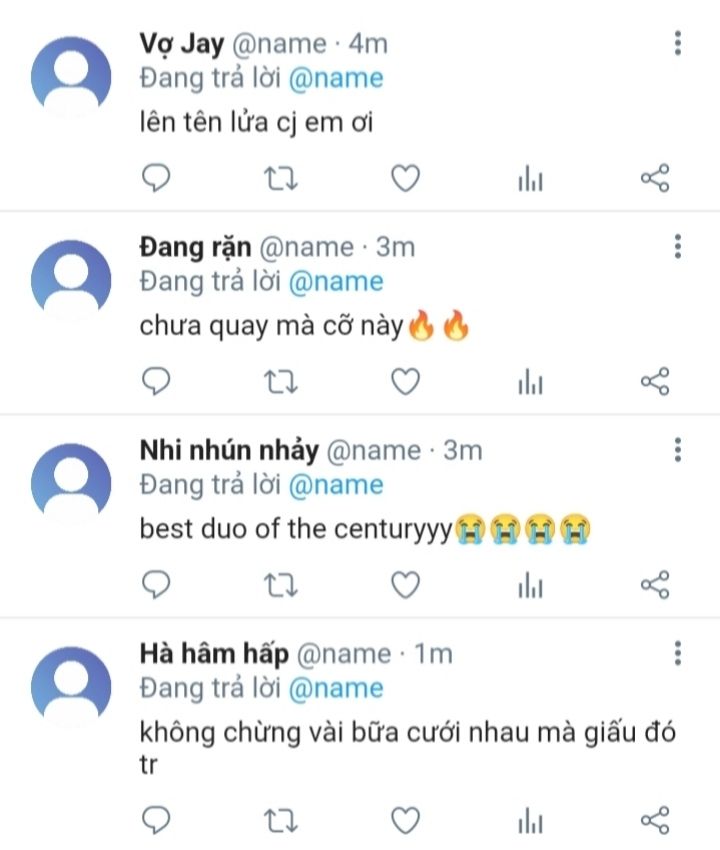Share Hà hâm hấp's reply
This screenshot has height=850, width=720.
click(x=655, y=820)
